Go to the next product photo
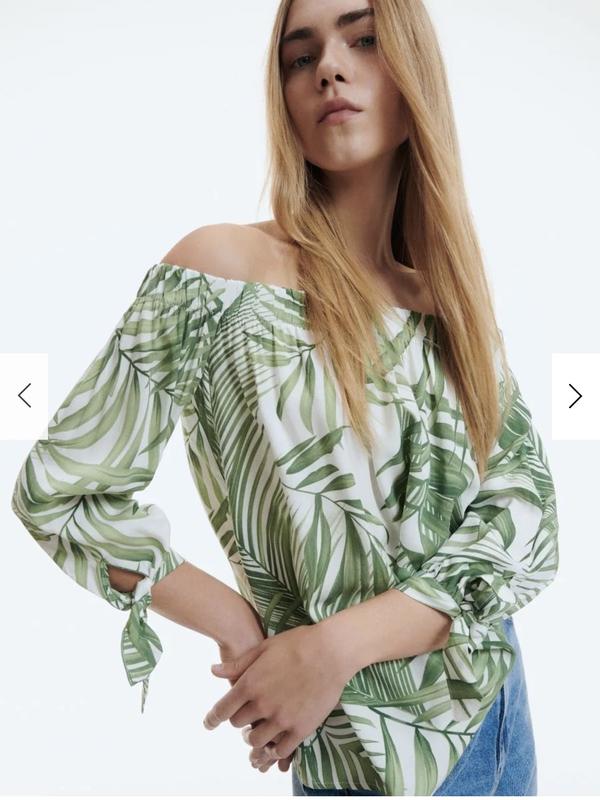Screen dimensions: 600x800 [x=575, y=396]
